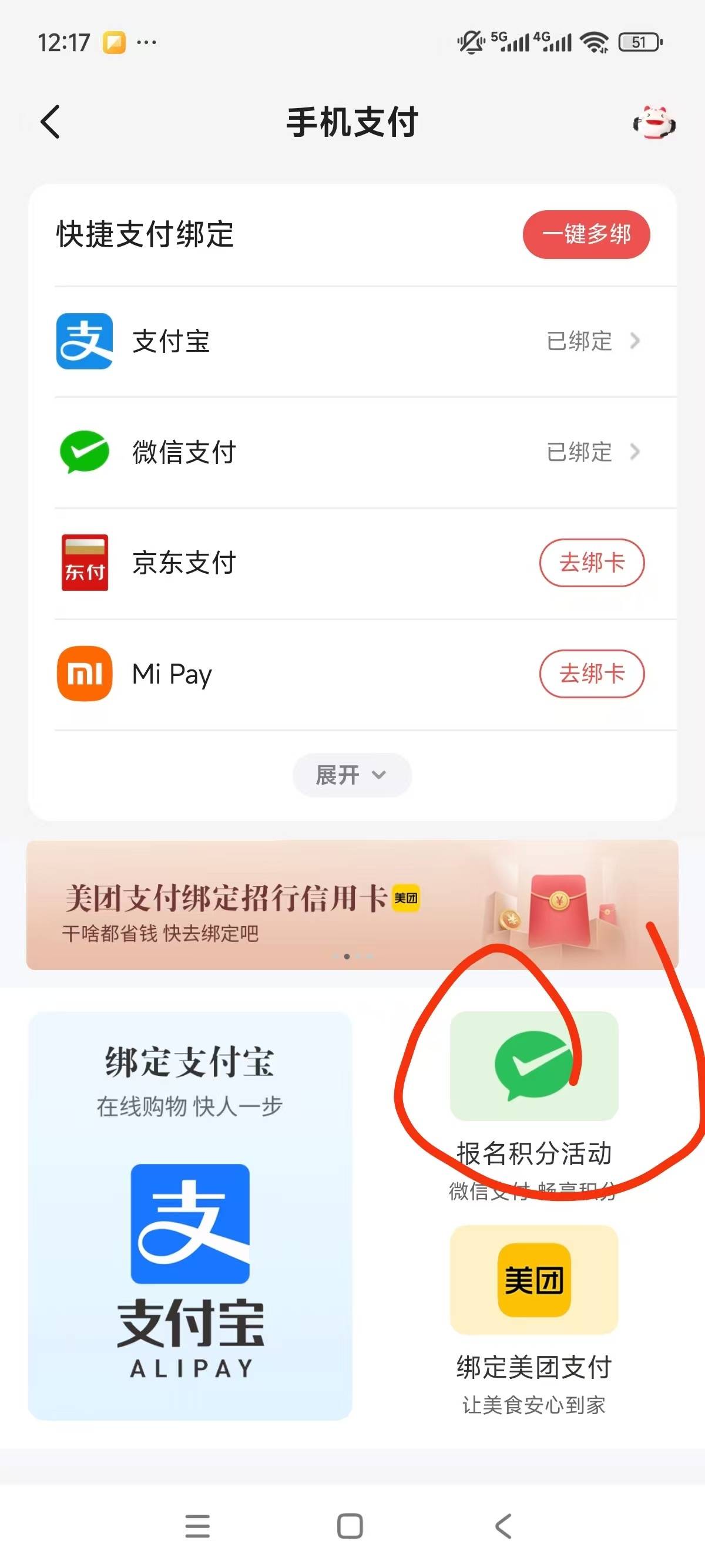The height and width of the screenshot is (1568, 705).
Task: Open the 美团支付绑定招行信用卡 banner
Action: (352, 905)
